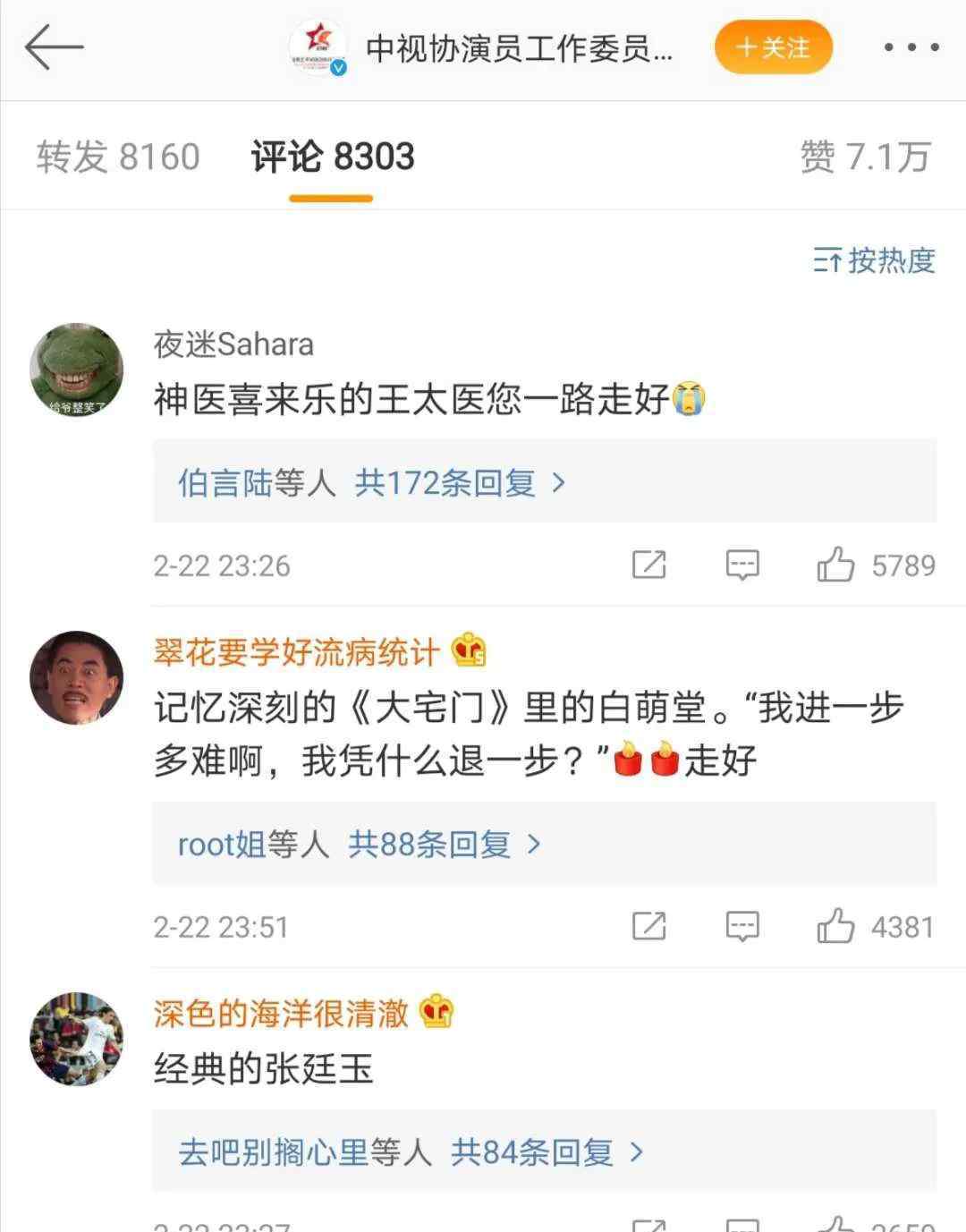Screen dimensions: 966x1232
Task: Open 夜迷Sahara's profile avatar
Action: [76, 370]
